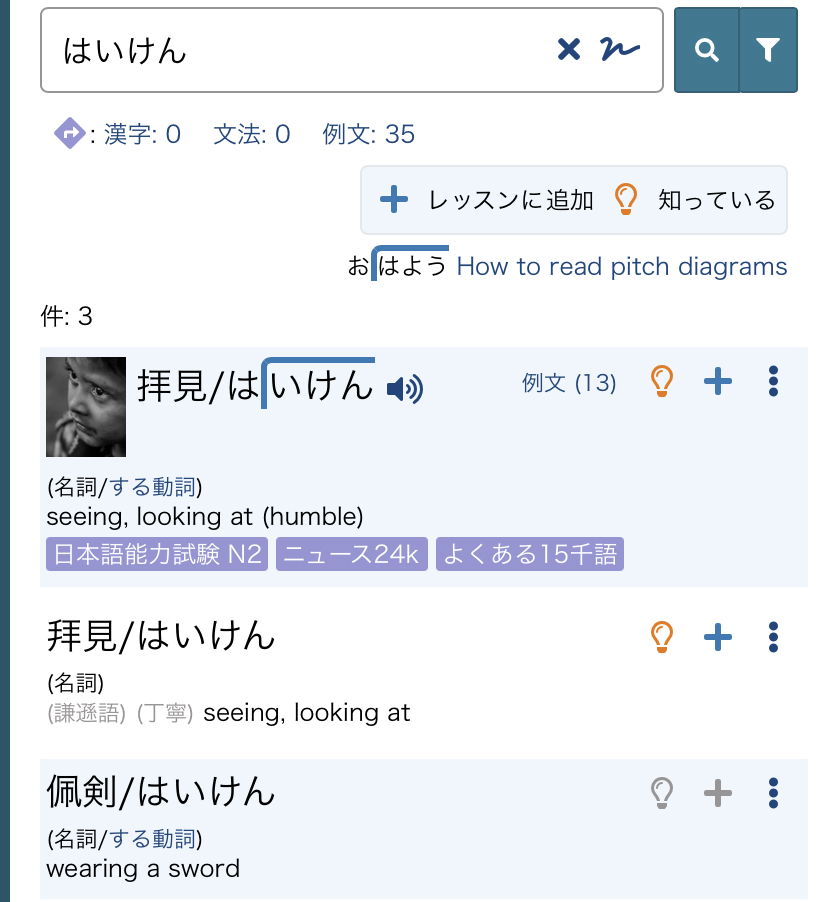This screenshot has width=828, height=902.
Task: Open 例文 (13) for 拝見
Action: click(x=569, y=383)
